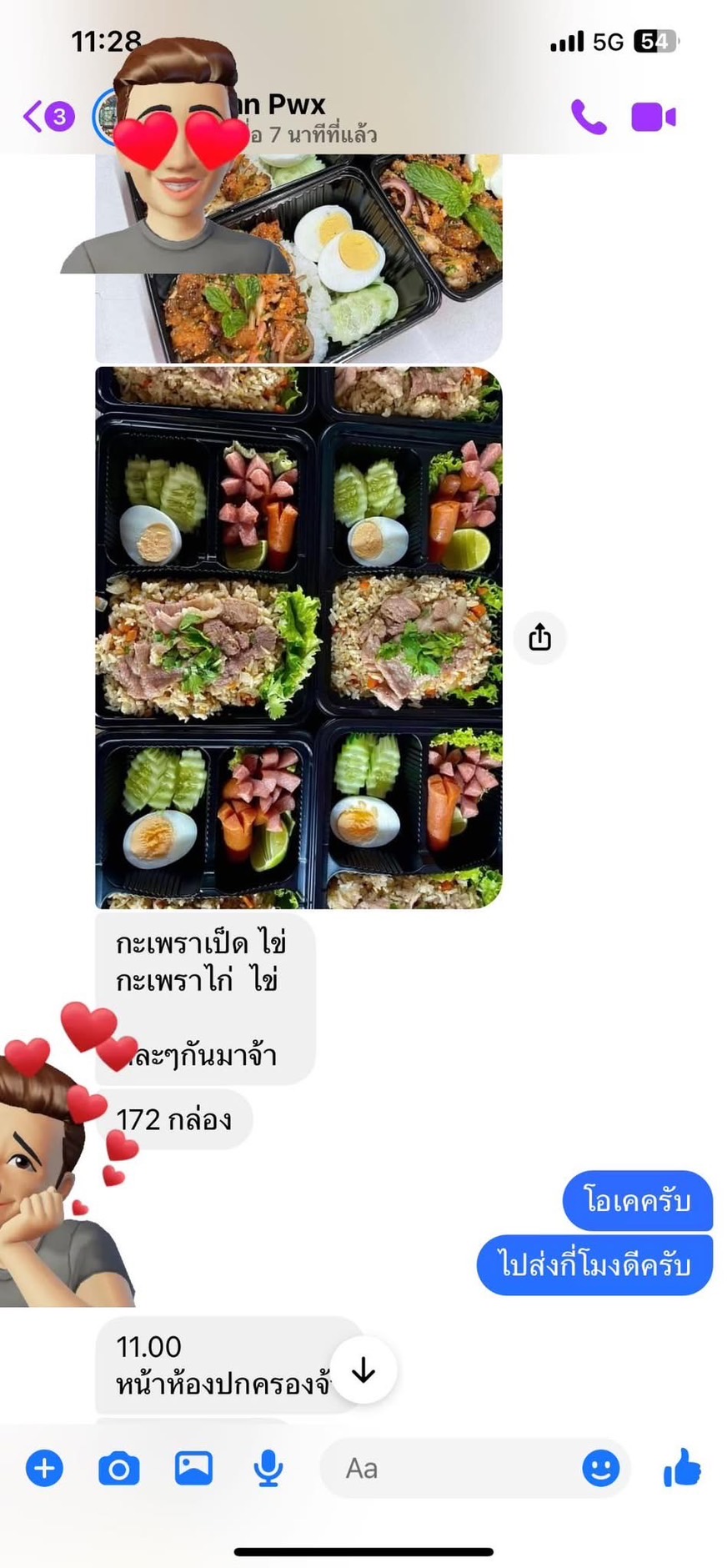Image resolution: width=727 pixels, height=1568 pixels.
Task: Open the fried rice meal boxes photo
Action: 298,637
